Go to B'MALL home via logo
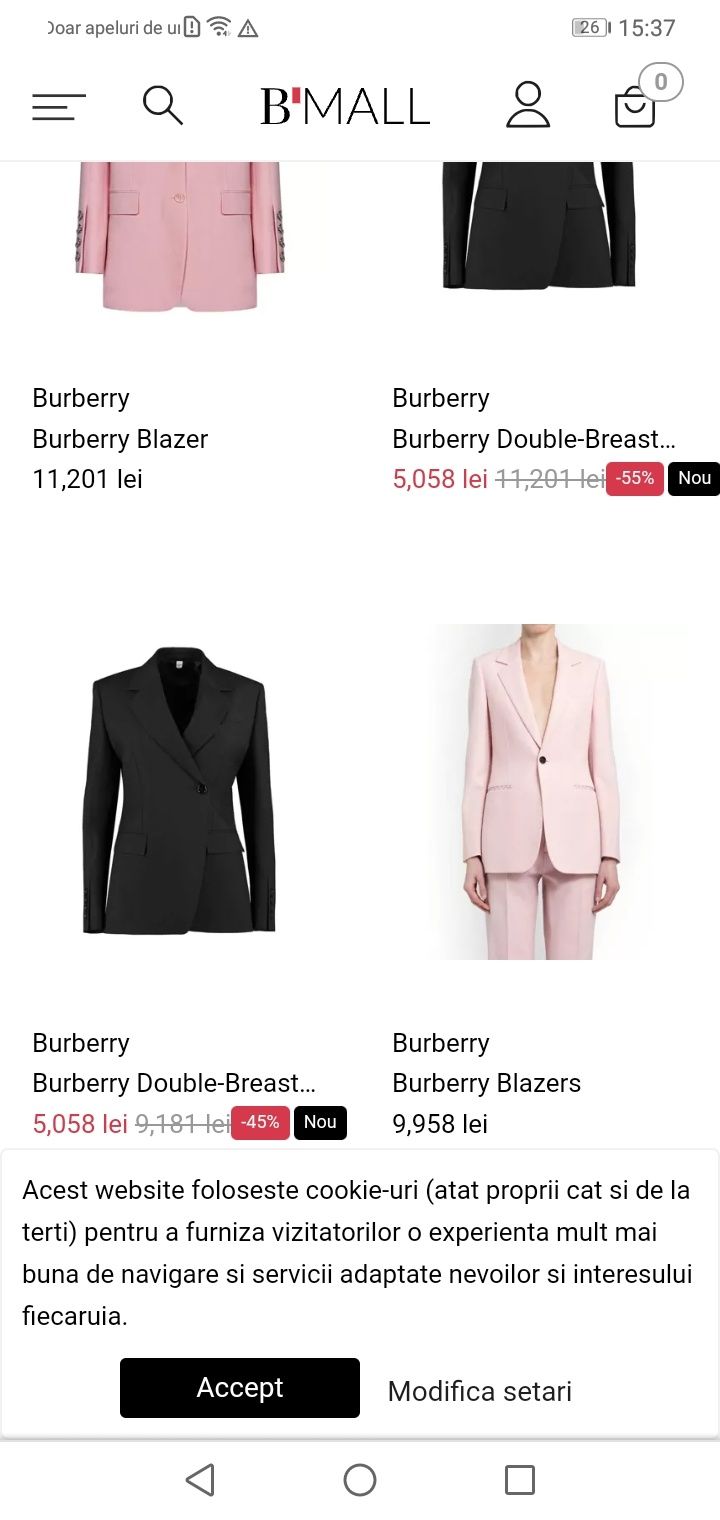This screenshot has height=1520, width=720. pyautogui.click(x=345, y=106)
